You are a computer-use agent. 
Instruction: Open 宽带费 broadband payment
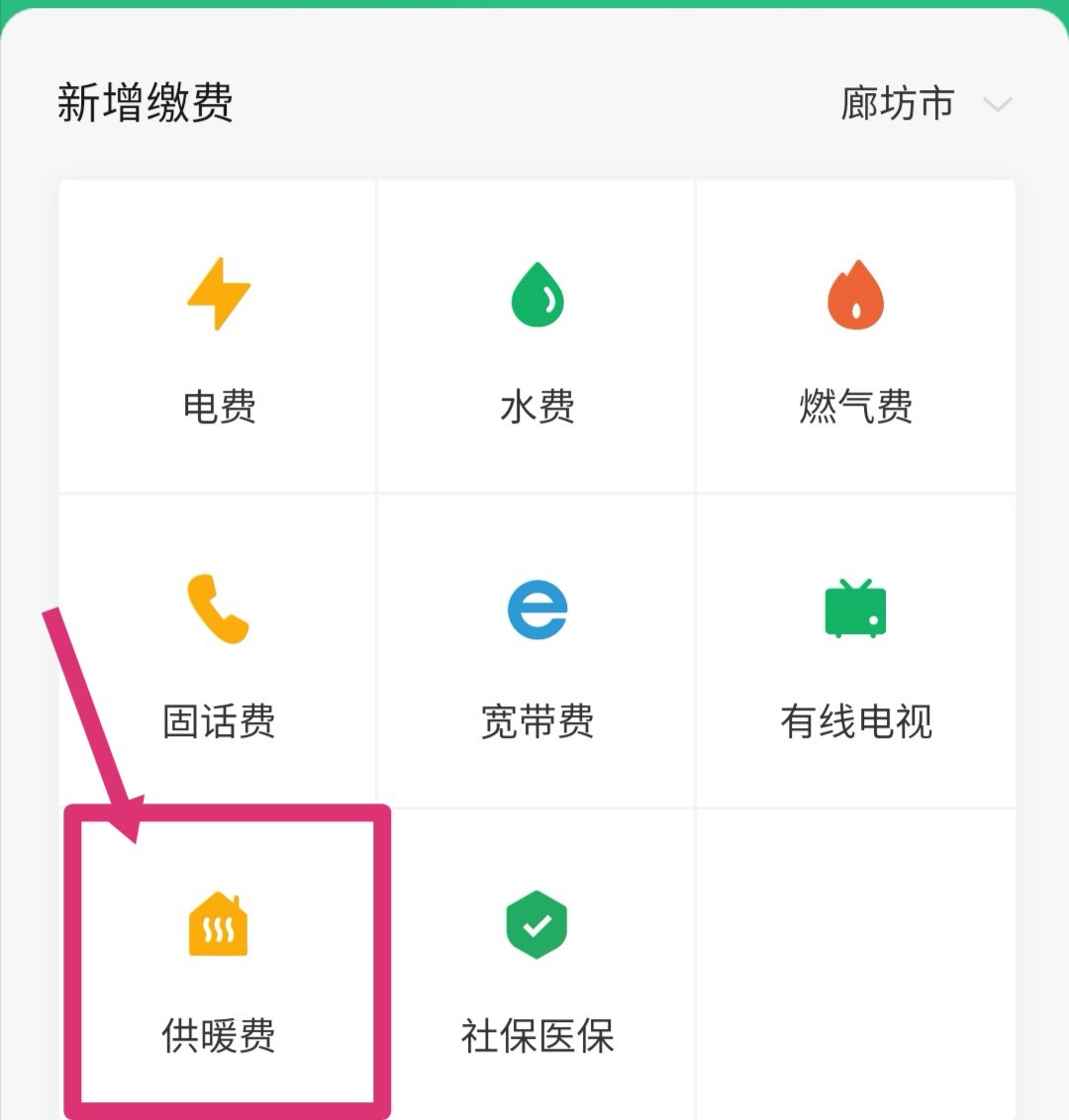536,651
